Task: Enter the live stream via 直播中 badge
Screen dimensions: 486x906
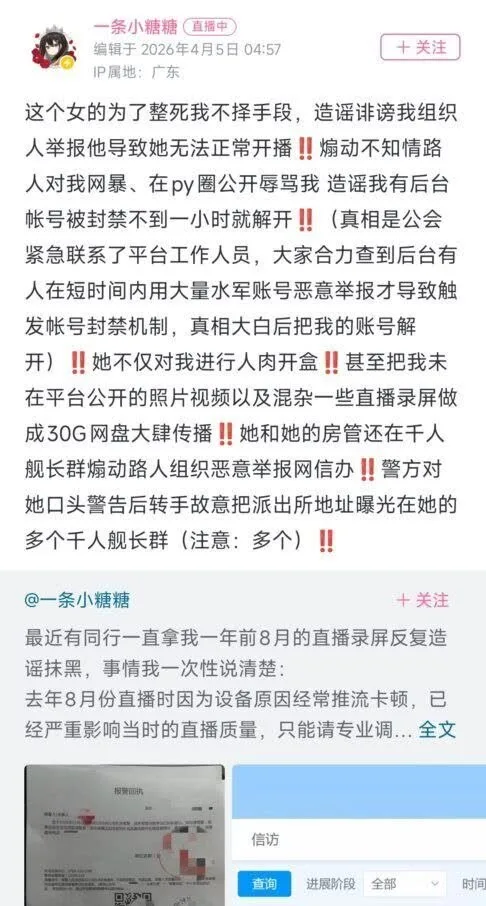Action: pyautogui.click(x=210, y=27)
